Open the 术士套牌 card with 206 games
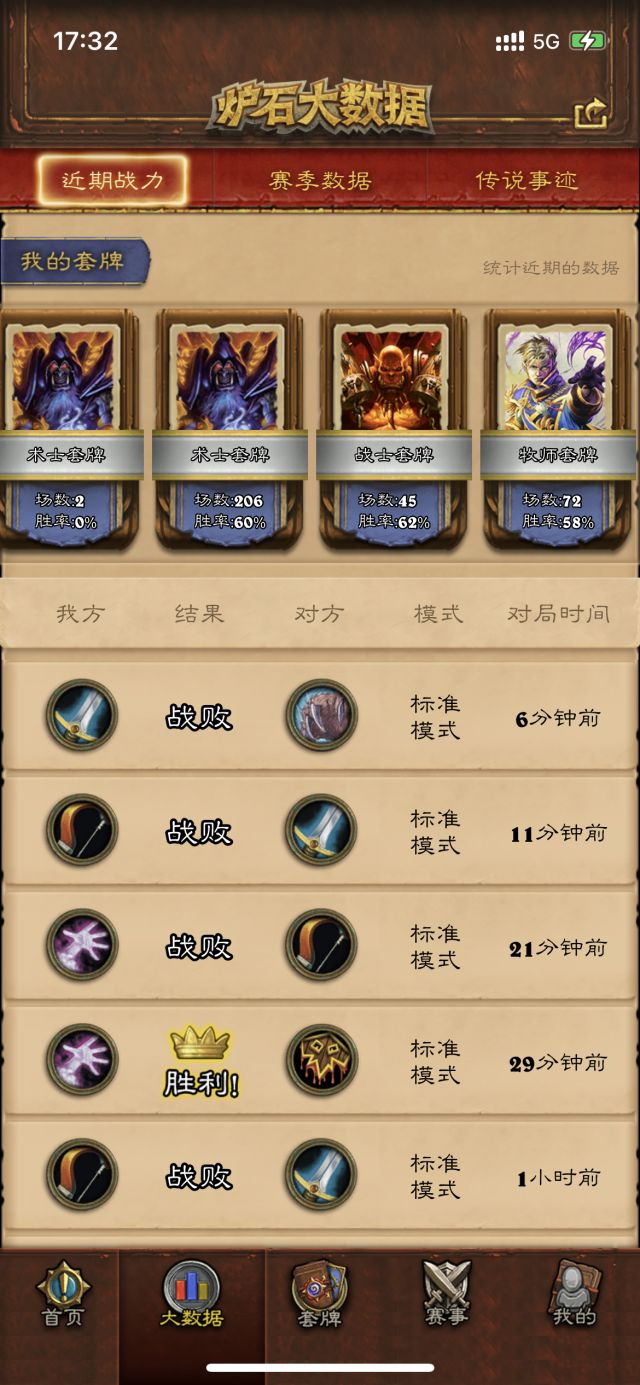The width and height of the screenshot is (640, 1385). 228,430
